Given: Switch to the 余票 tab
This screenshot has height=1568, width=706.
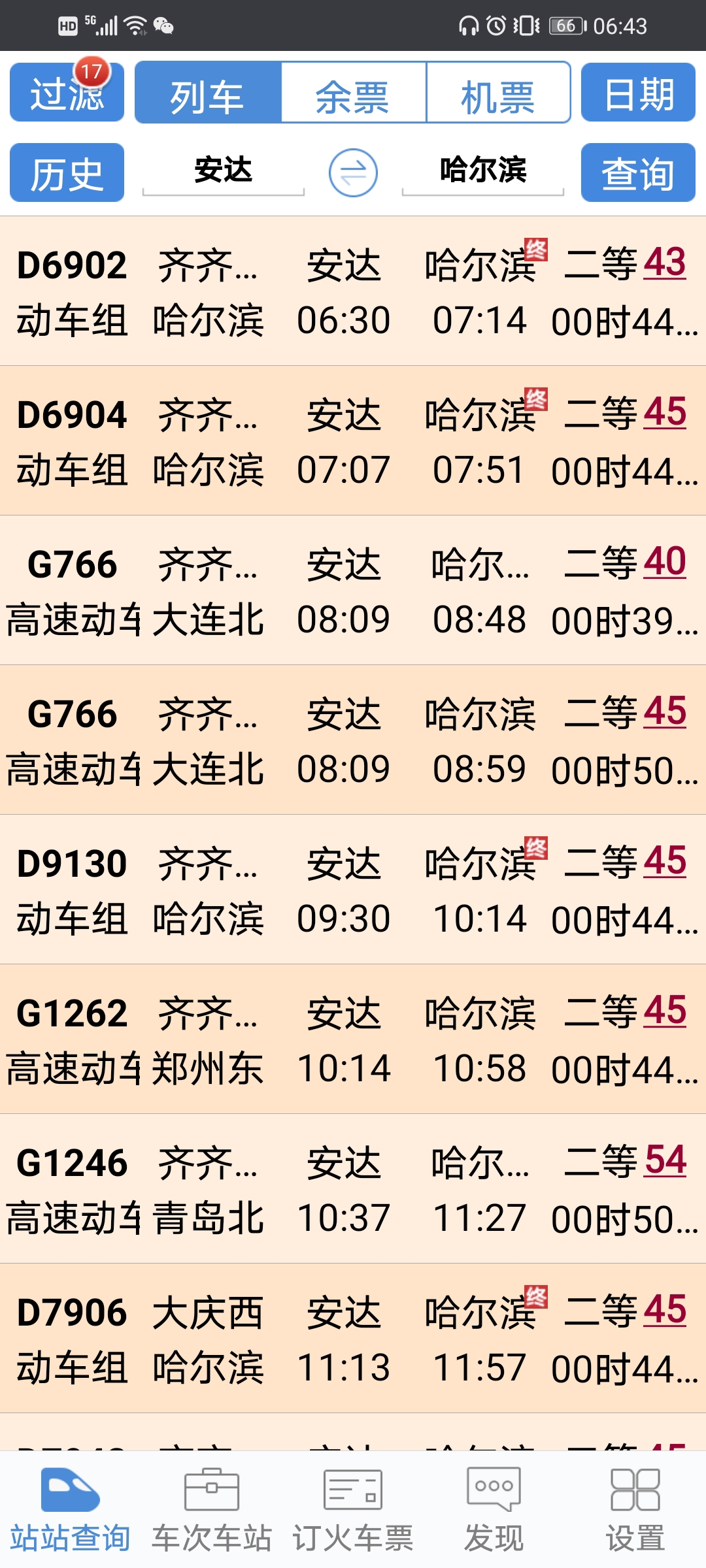Looking at the screenshot, I should point(353,92).
